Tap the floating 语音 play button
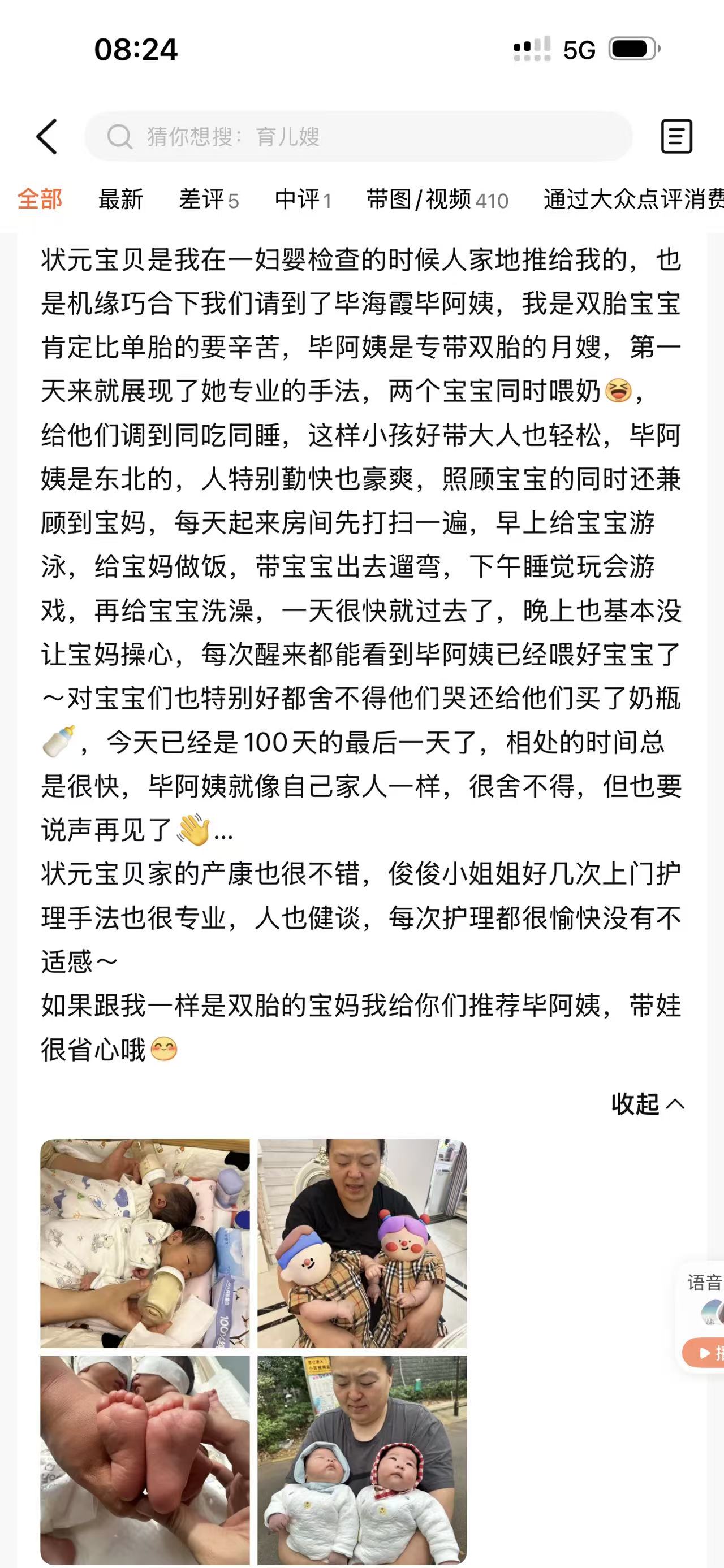724x1568 pixels. [x=705, y=1353]
